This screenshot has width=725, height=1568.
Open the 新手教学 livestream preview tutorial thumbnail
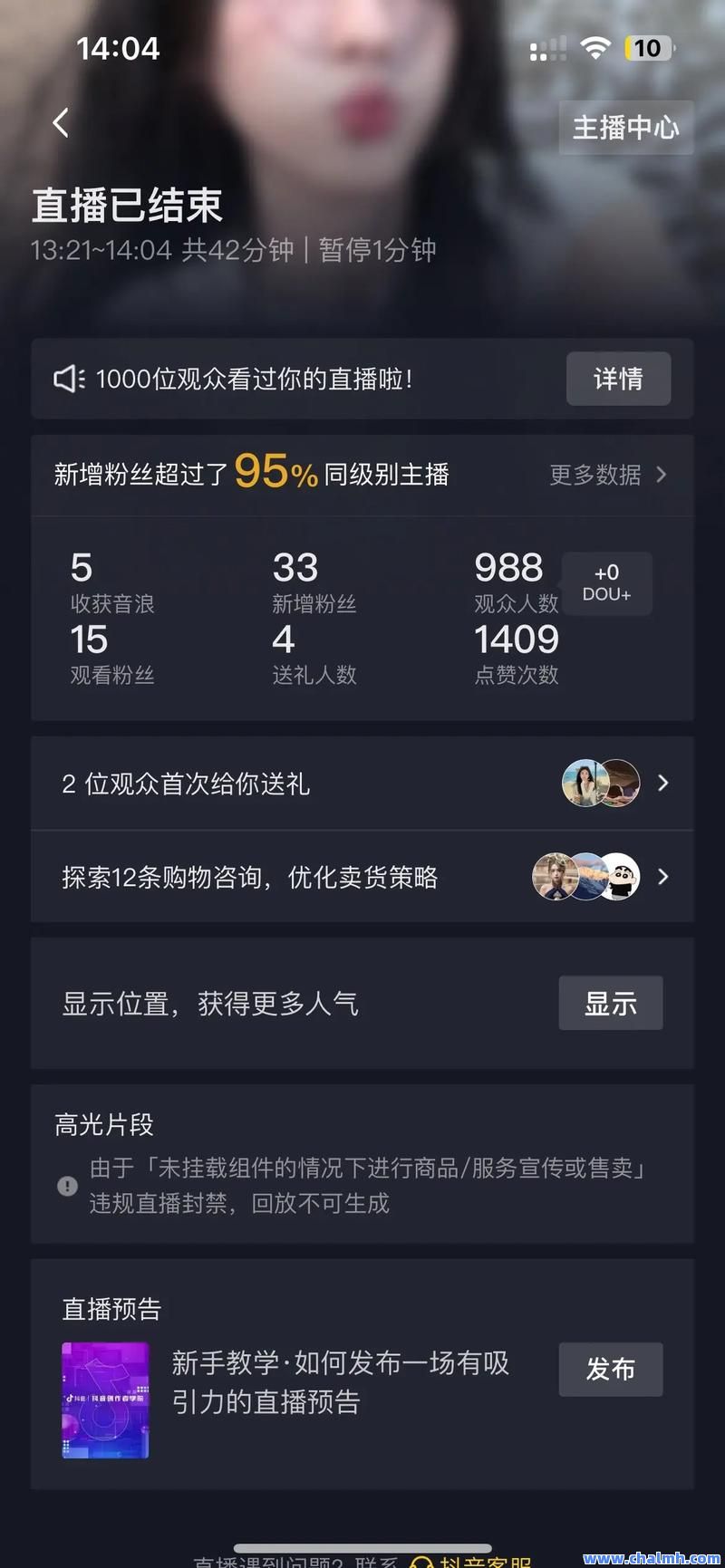(105, 1400)
